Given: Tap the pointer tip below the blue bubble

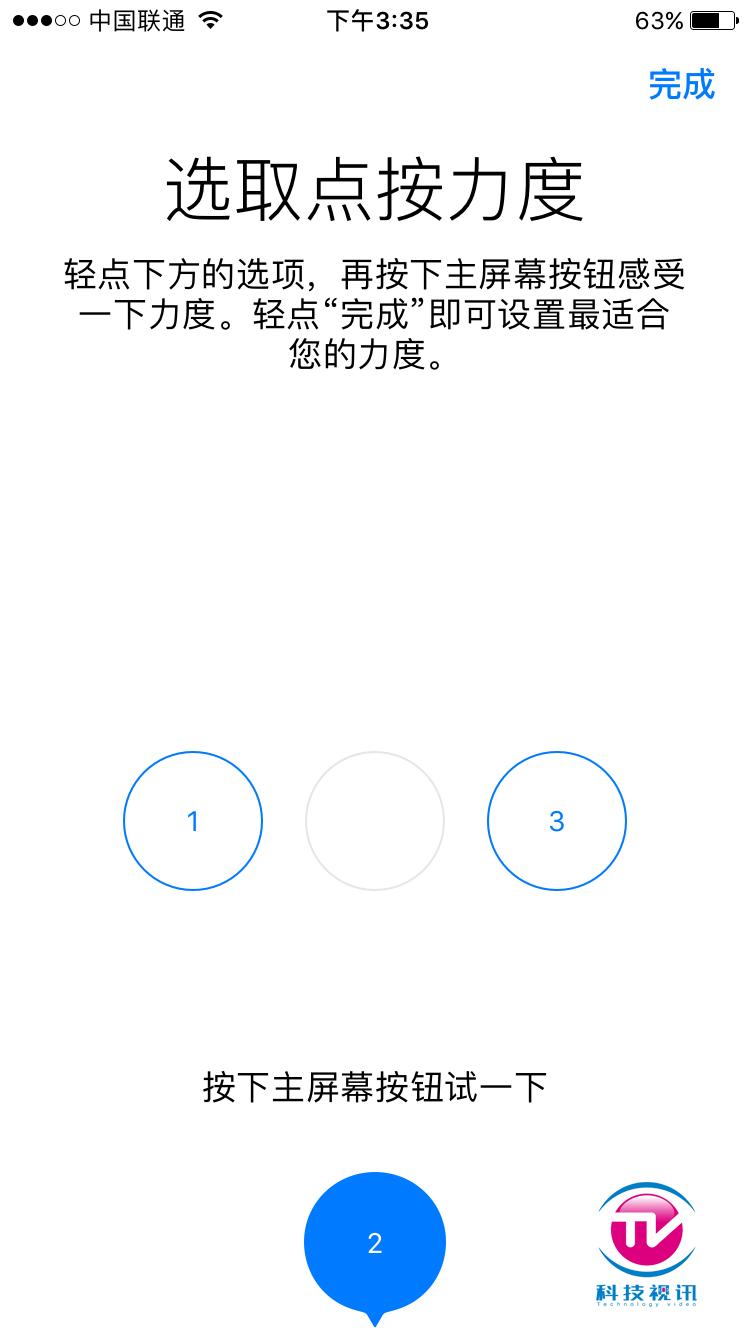Looking at the screenshot, I should 374,1323.
